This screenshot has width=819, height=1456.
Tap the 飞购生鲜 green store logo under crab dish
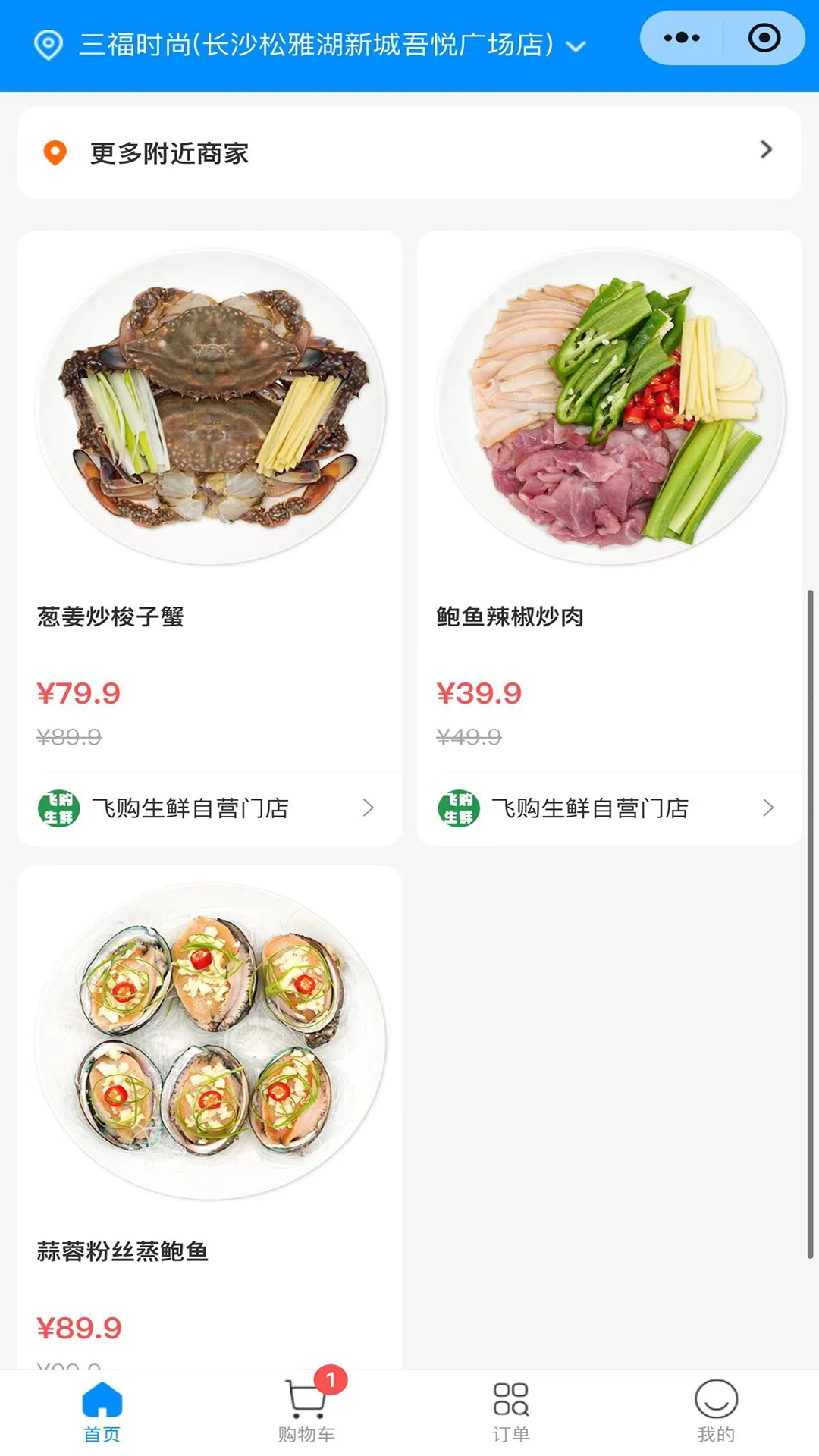pyautogui.click(x=58, y=808)
